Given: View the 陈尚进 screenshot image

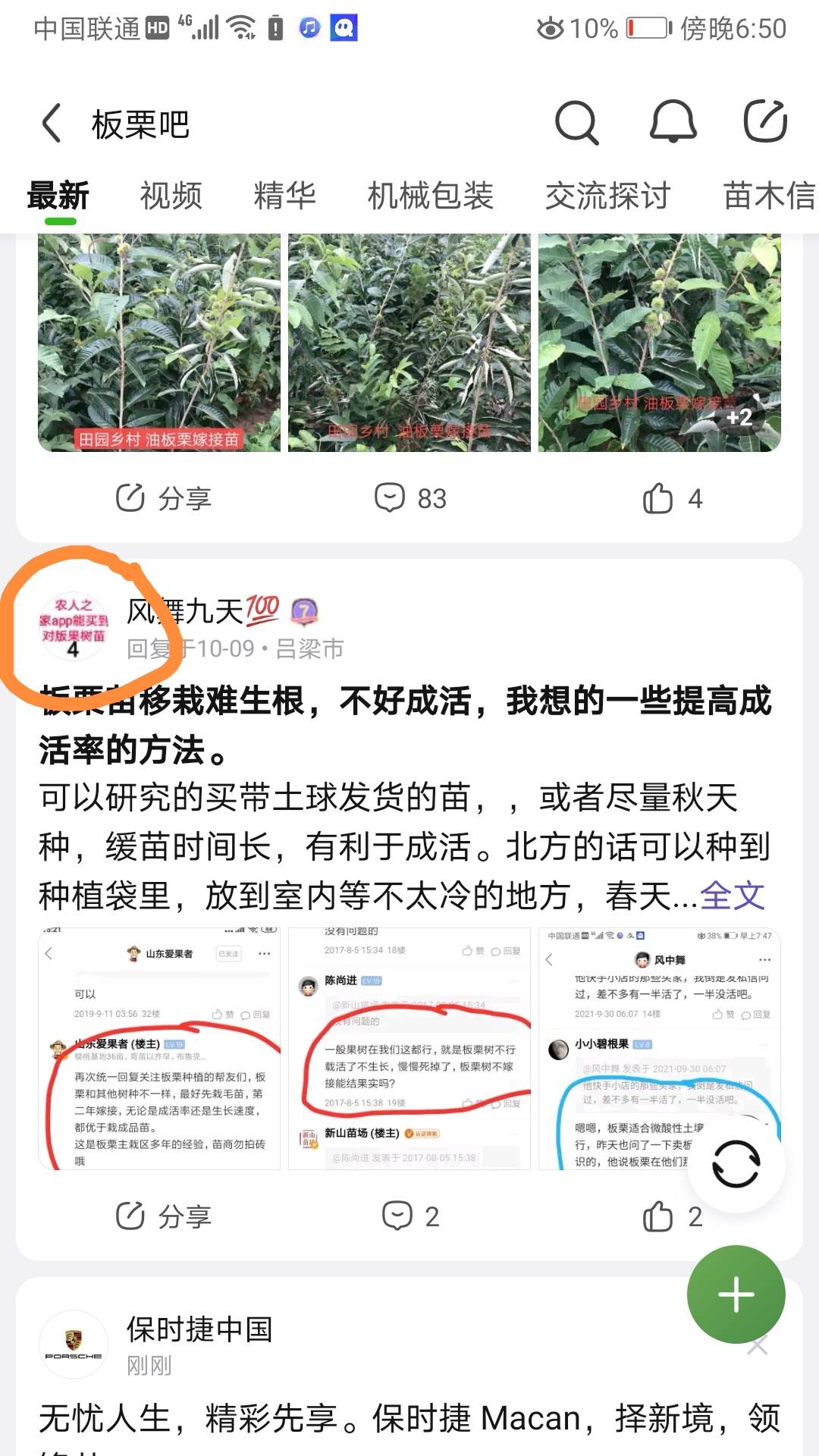Looking at the screenshot, I should pyautogui.click(x=409, y=1048).
